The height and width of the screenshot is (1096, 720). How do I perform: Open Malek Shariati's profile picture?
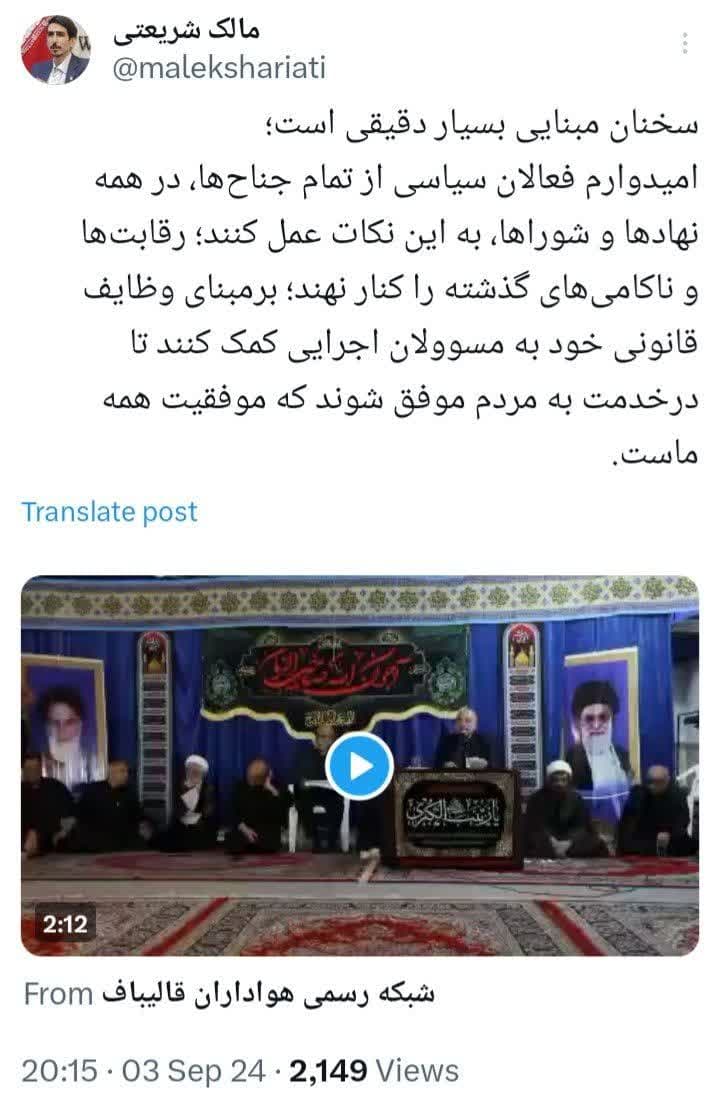[56, 49]
